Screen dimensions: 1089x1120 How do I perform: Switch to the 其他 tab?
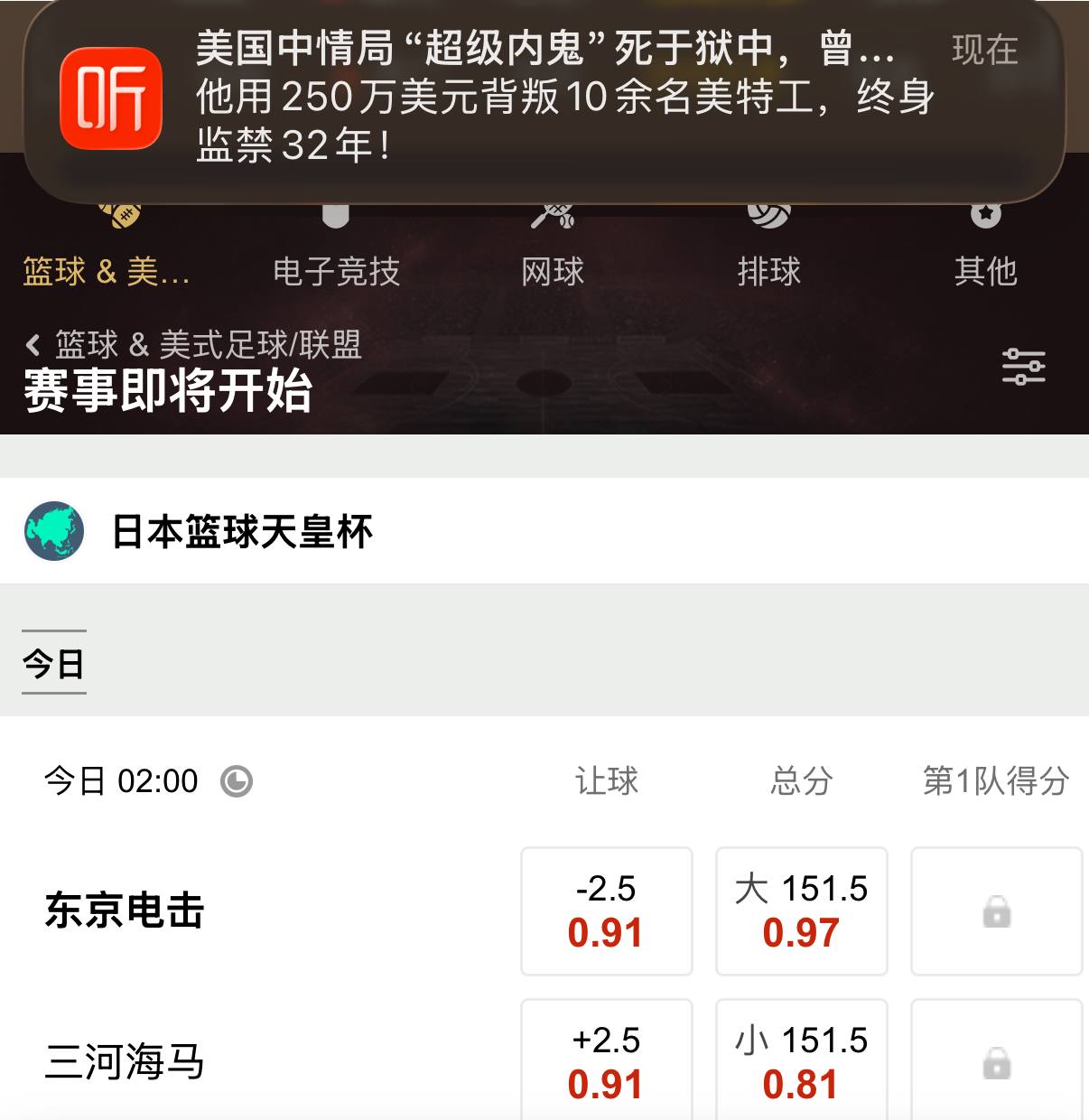(x=985, y=269)
